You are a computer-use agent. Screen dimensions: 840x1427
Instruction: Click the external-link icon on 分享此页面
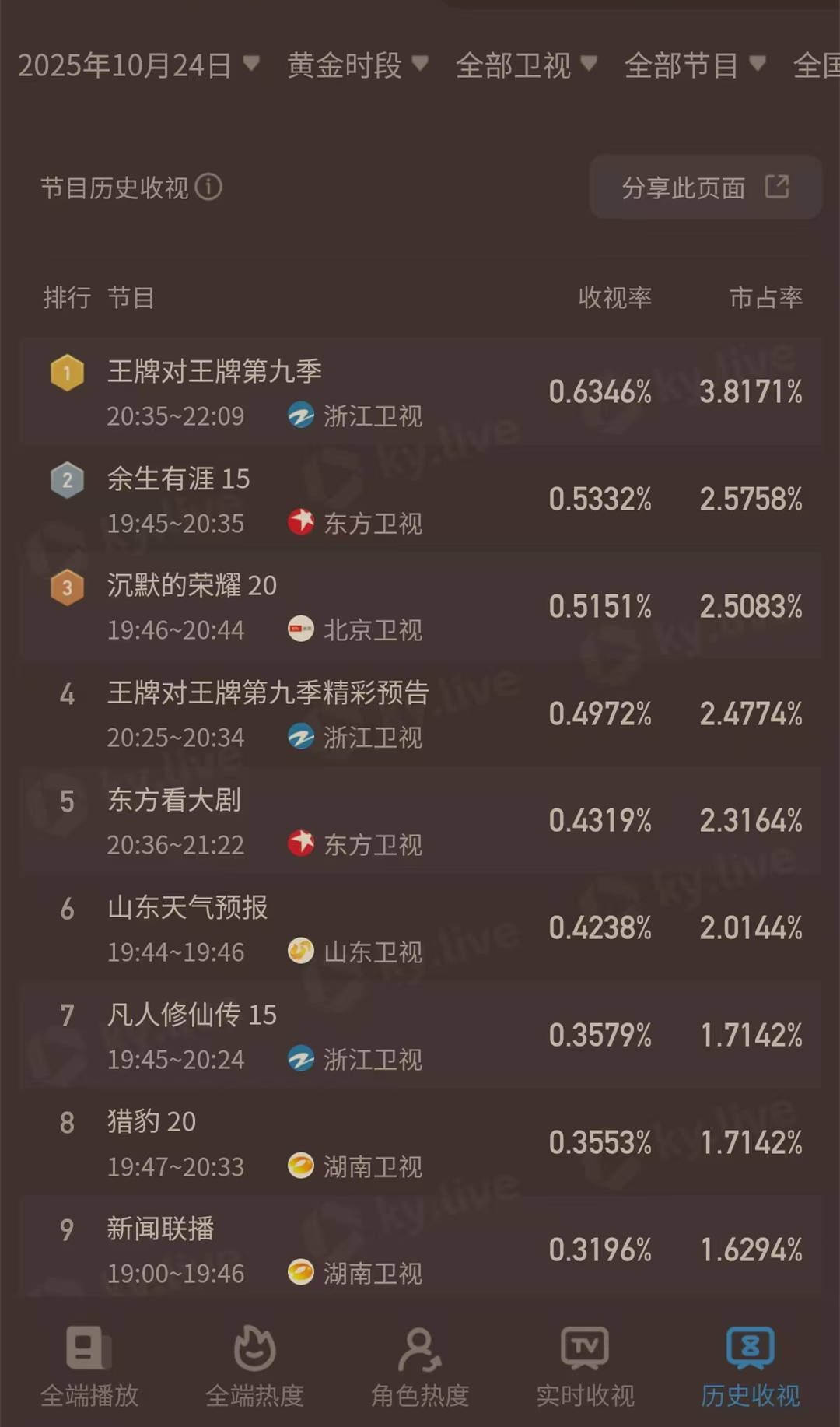pos(775,187)
